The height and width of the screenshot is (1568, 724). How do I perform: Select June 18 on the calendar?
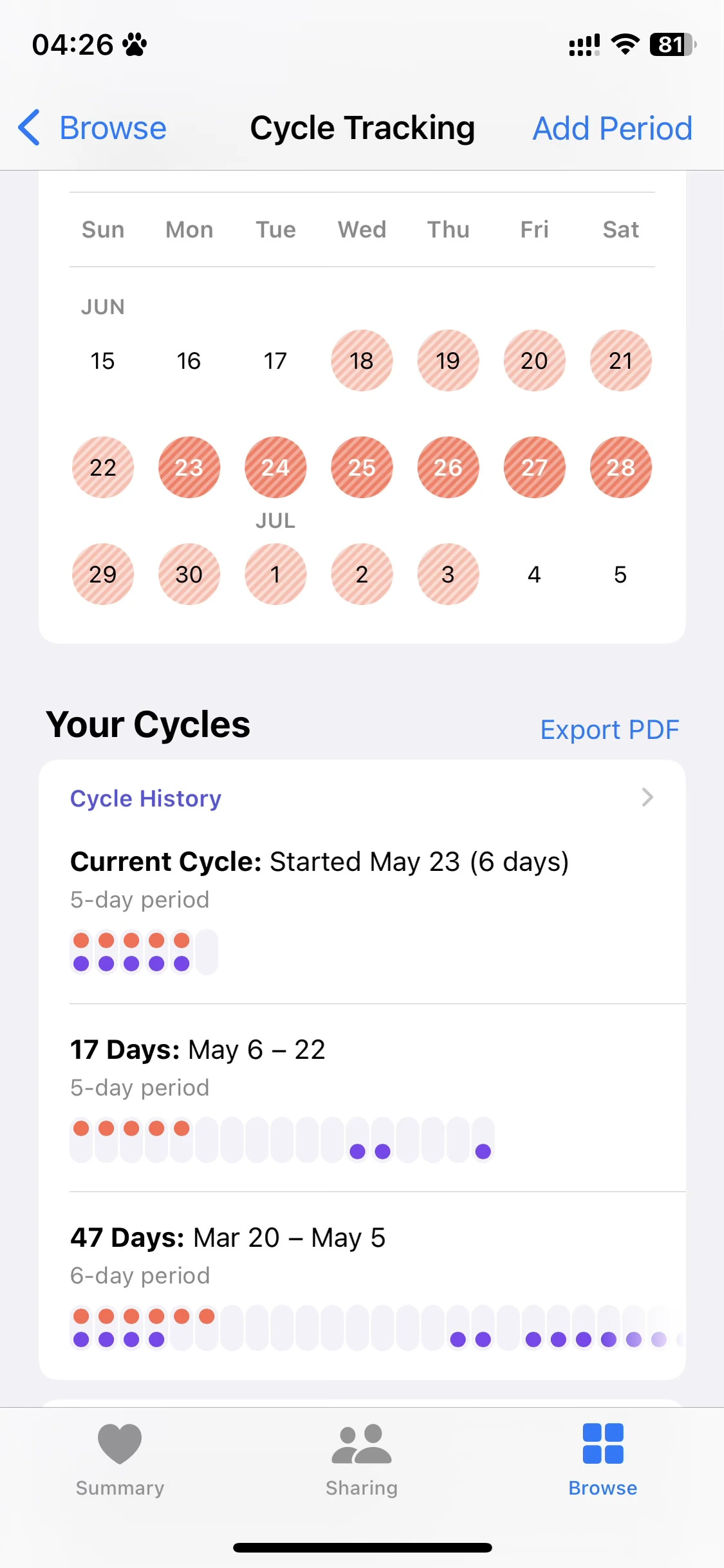click(x=362, y=360)
